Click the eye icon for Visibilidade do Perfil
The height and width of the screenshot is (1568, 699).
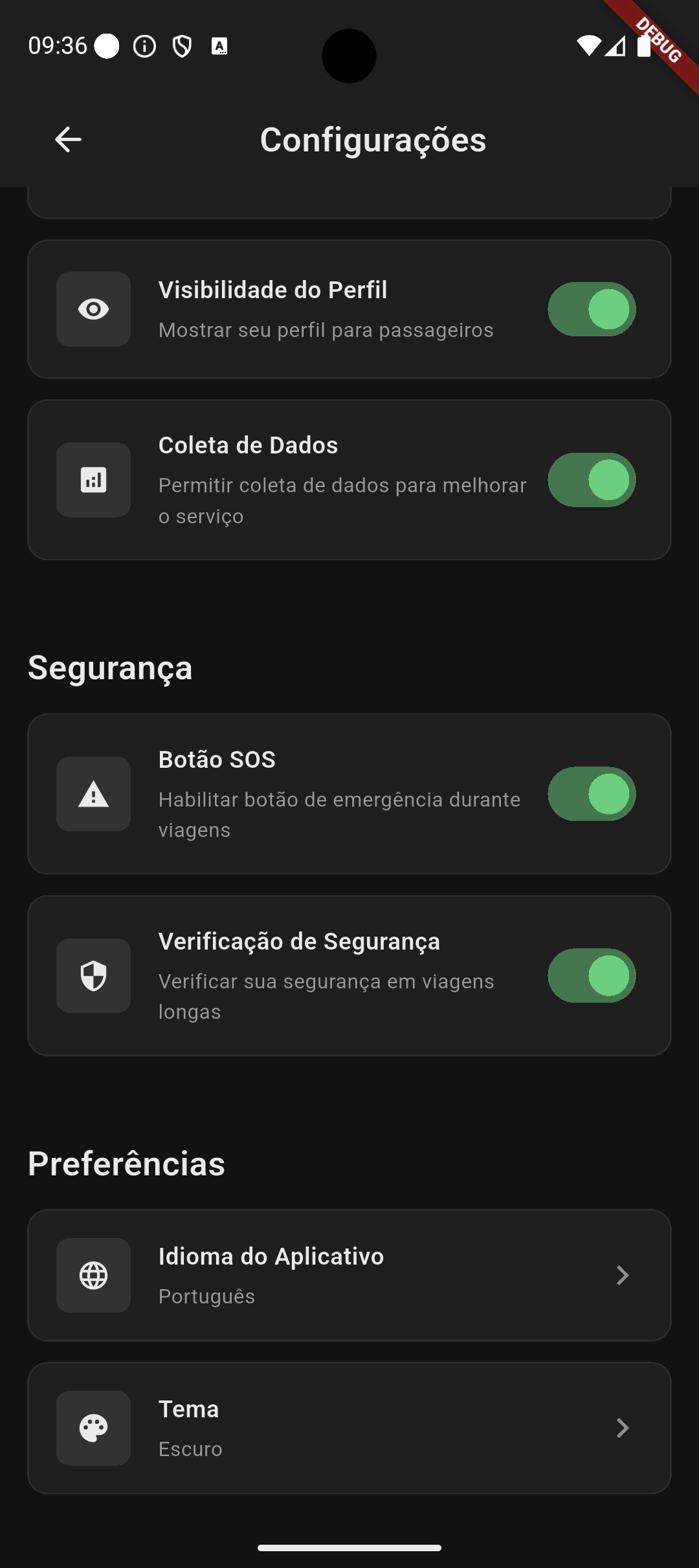click(x=93, y=309)
